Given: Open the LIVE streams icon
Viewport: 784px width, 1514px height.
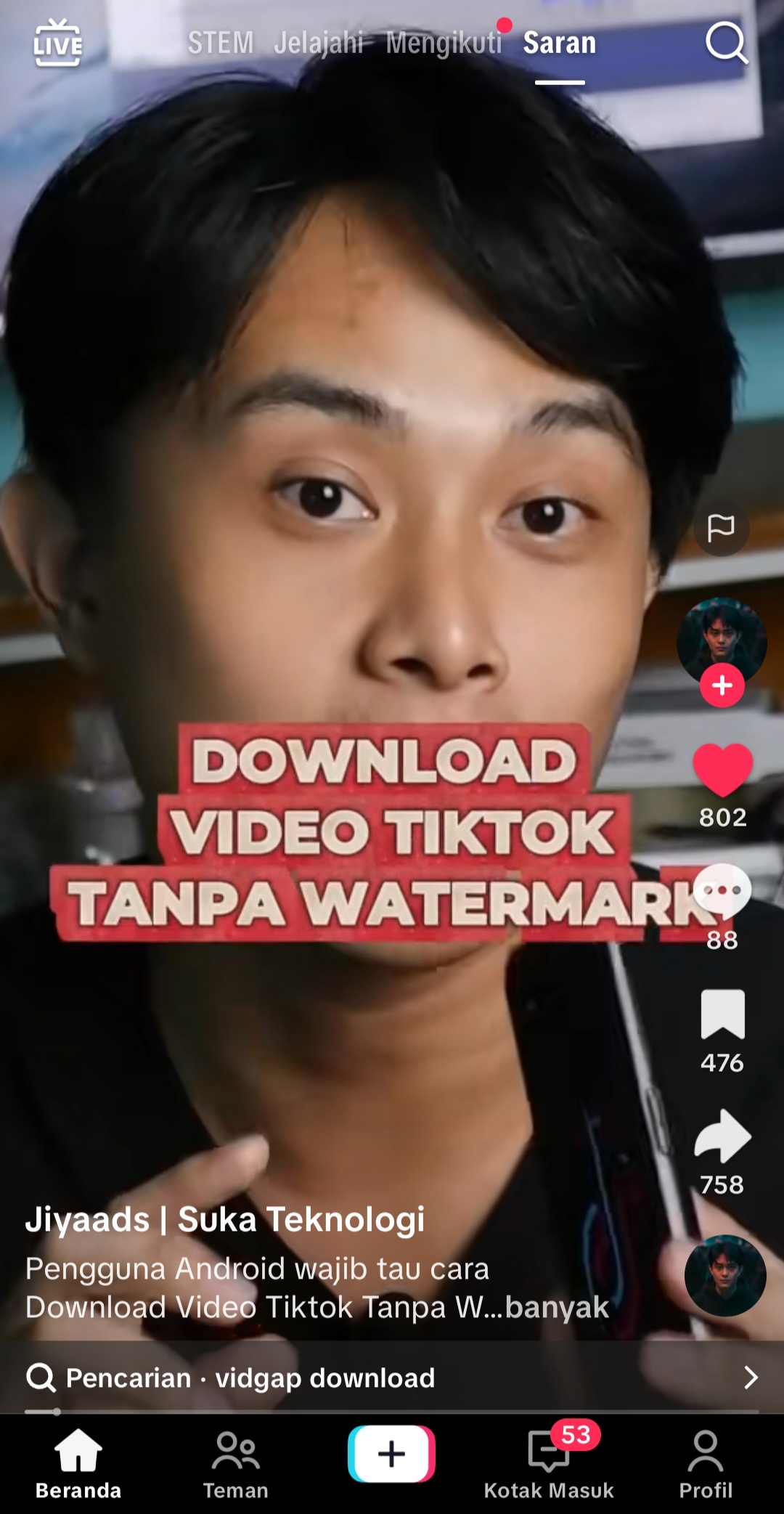Looking at the screenshot, I should click(x=57, y=44).
